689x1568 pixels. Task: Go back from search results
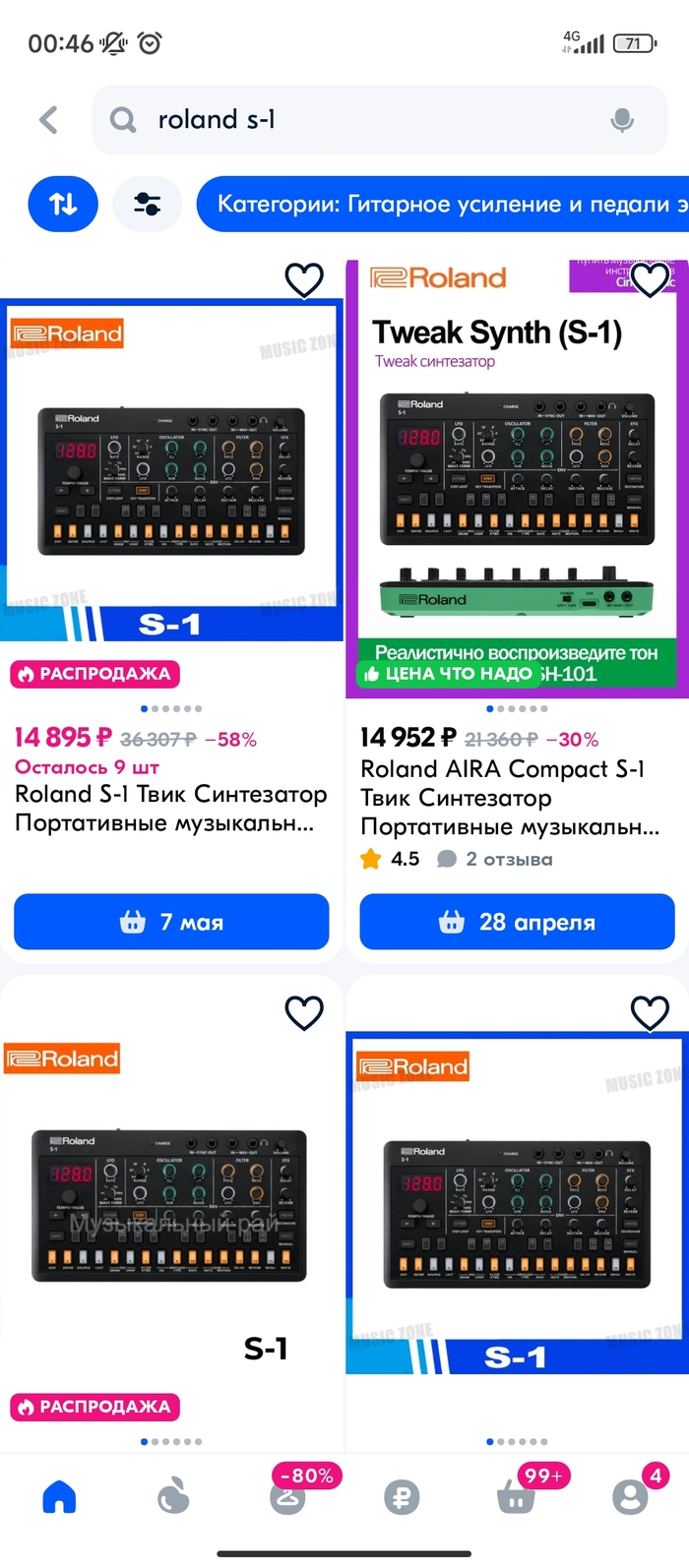pyautogui.click(x=48, y=120)
